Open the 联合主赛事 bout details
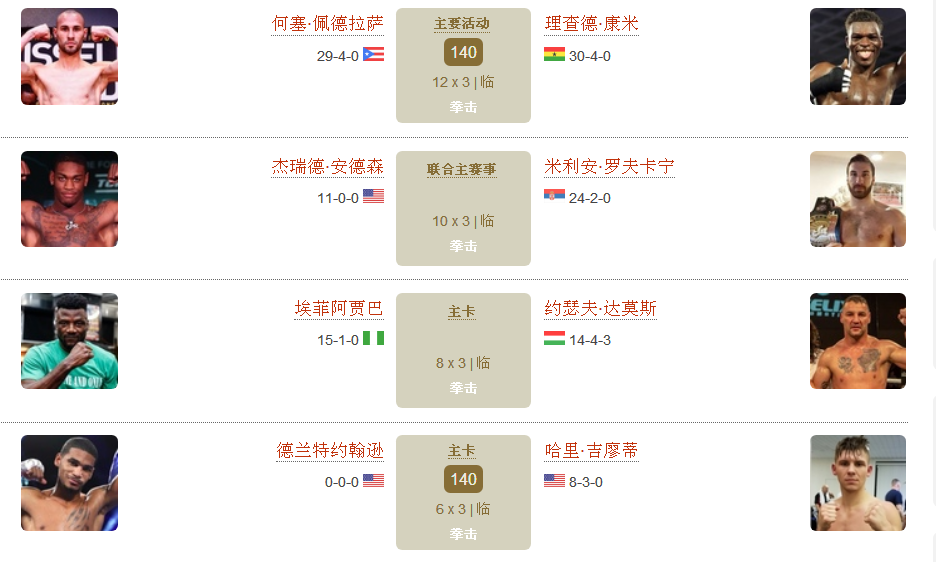 click(x=462, y=170)
